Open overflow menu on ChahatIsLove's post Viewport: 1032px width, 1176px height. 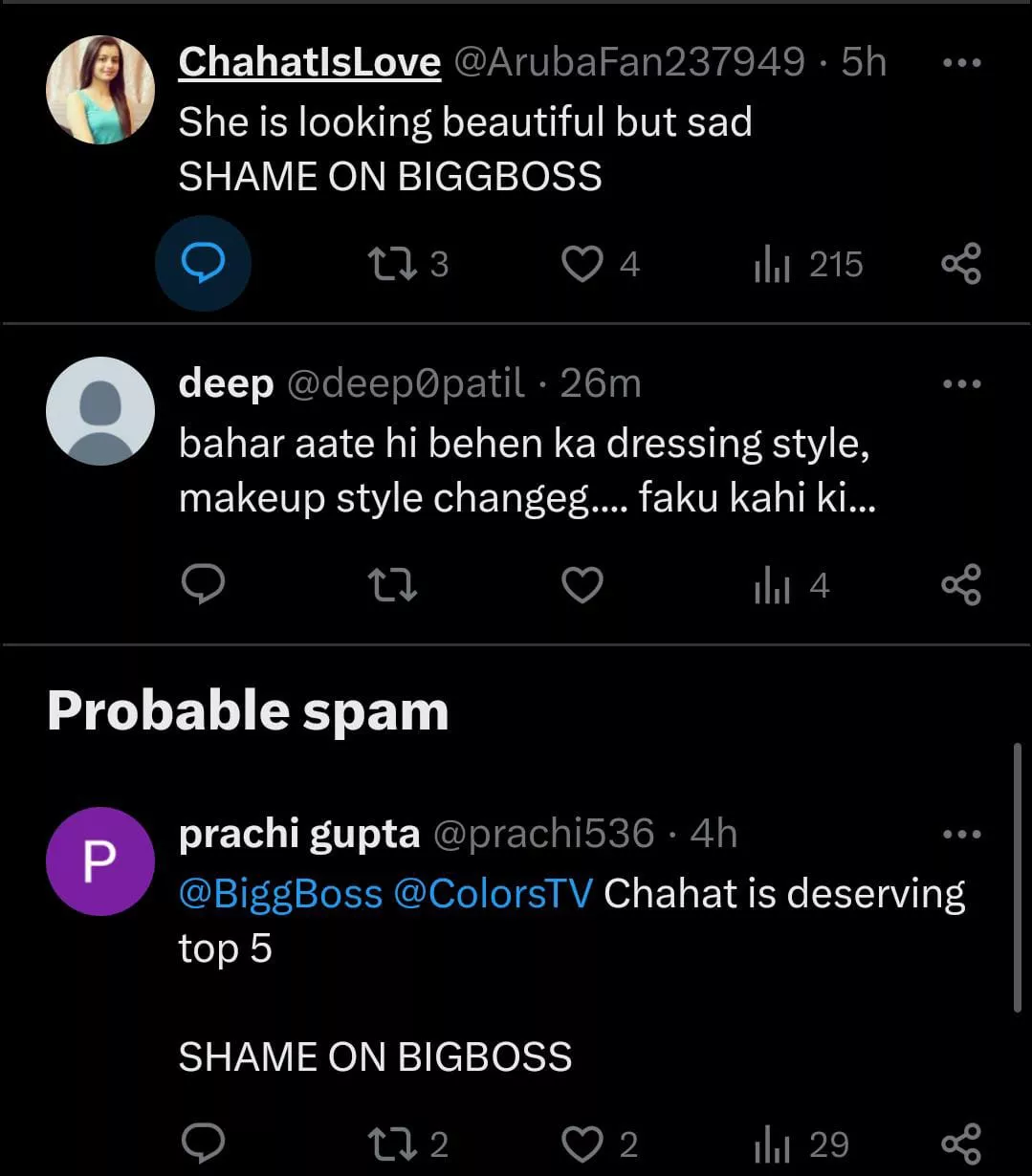pos(961,63)
